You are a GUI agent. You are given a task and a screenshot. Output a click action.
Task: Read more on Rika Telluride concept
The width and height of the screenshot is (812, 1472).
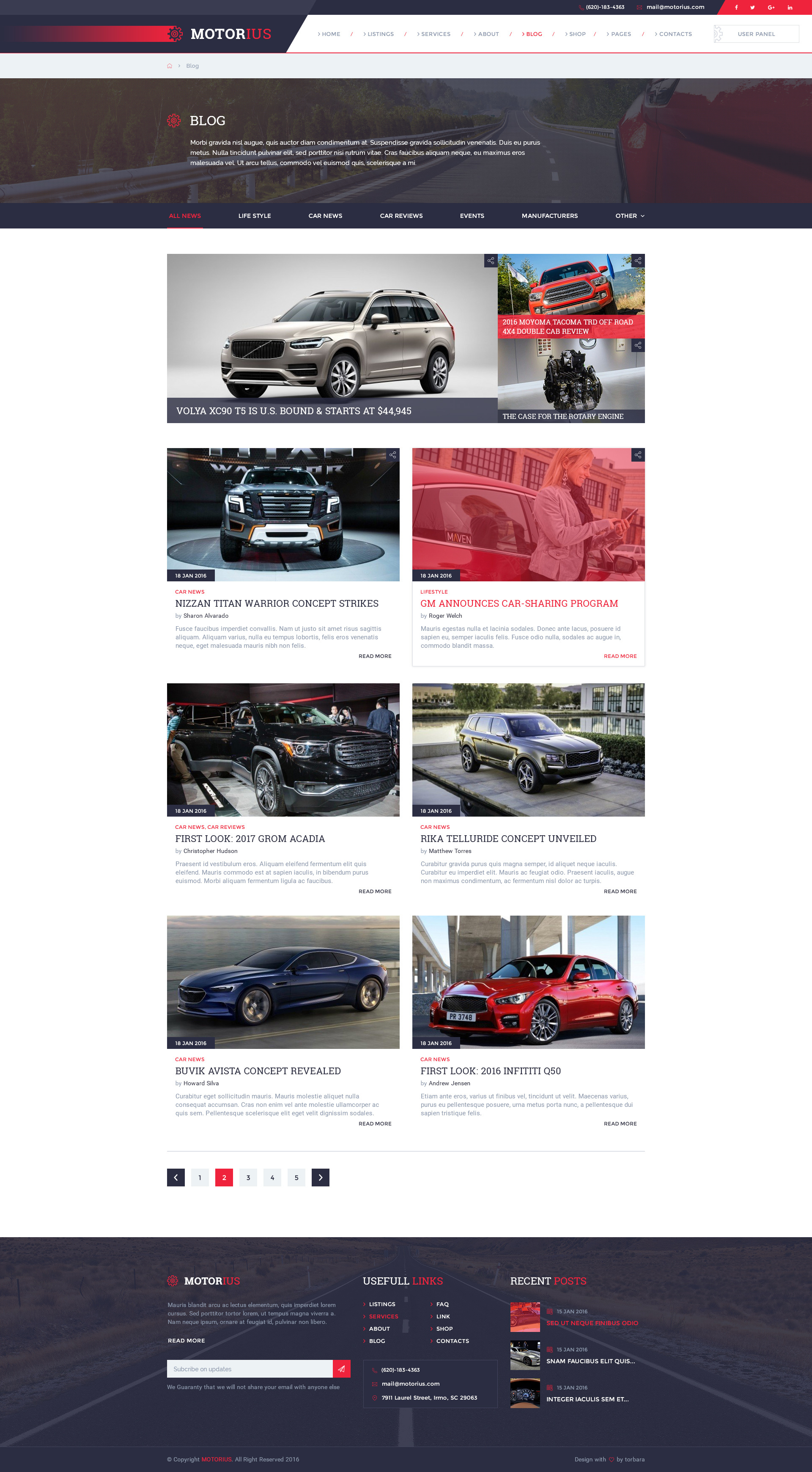coord(620,891)
